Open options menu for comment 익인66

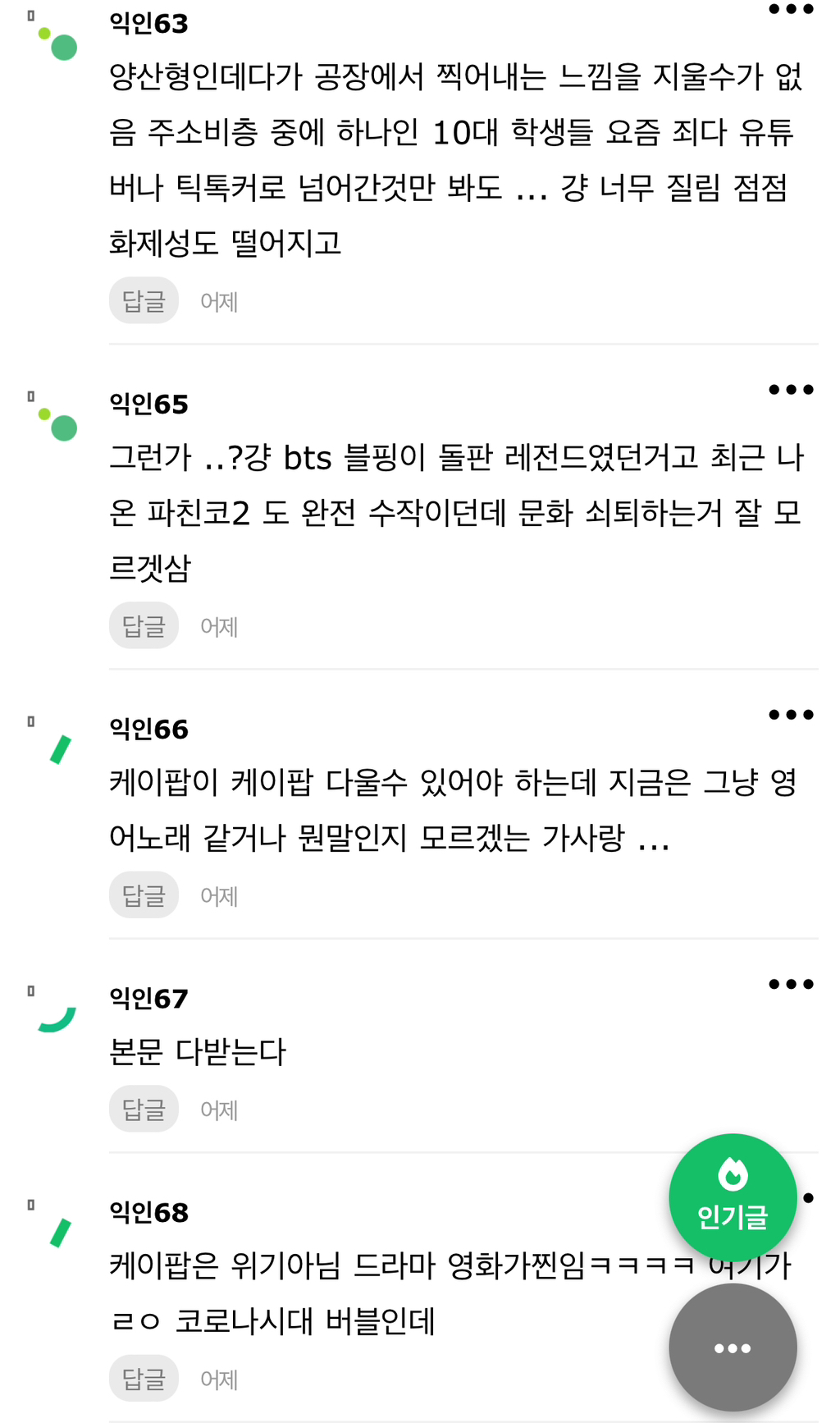790,714
